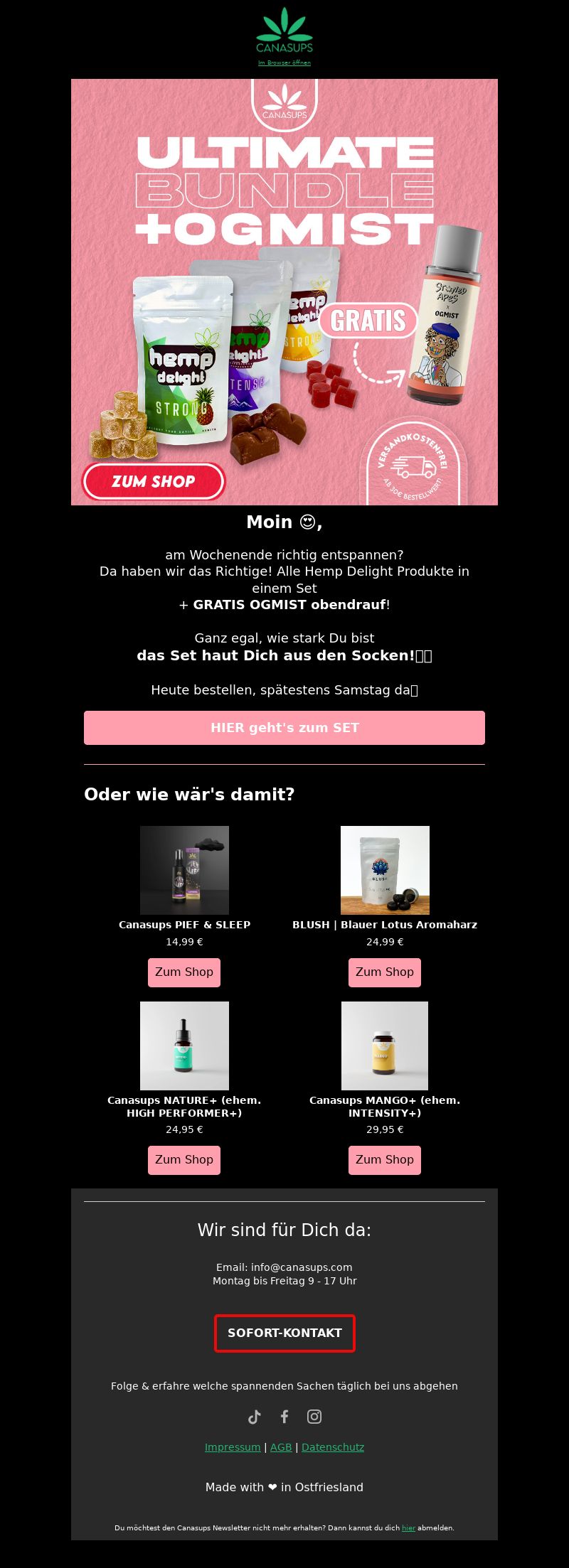Open the TikTok icon link
The height and width of the screenshot is (1568, 569).
click(x=254, y=1417)
